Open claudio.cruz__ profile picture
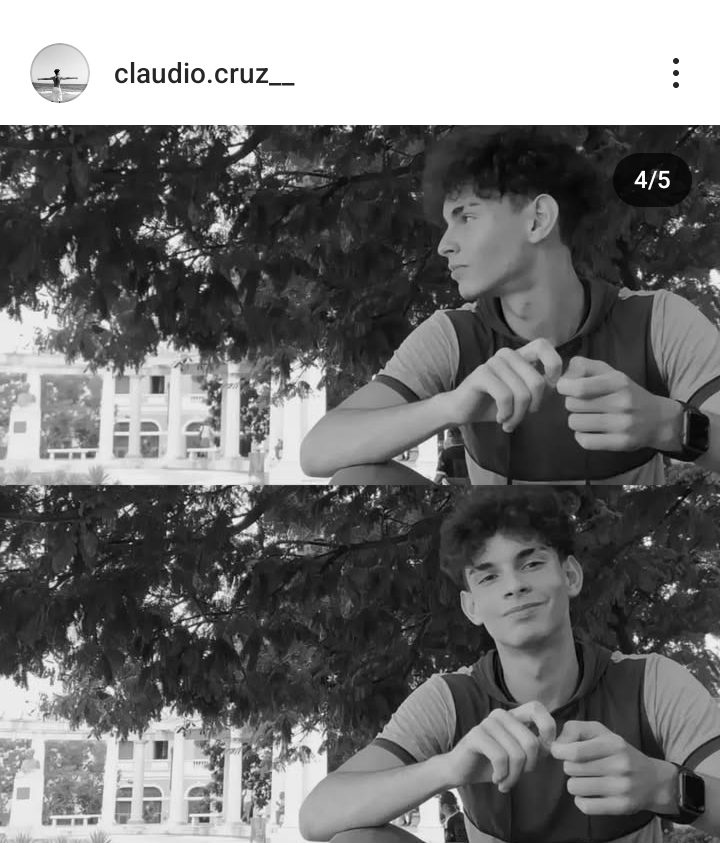The width and height of the screenshot is (720, 843). [x=60, y=73]
